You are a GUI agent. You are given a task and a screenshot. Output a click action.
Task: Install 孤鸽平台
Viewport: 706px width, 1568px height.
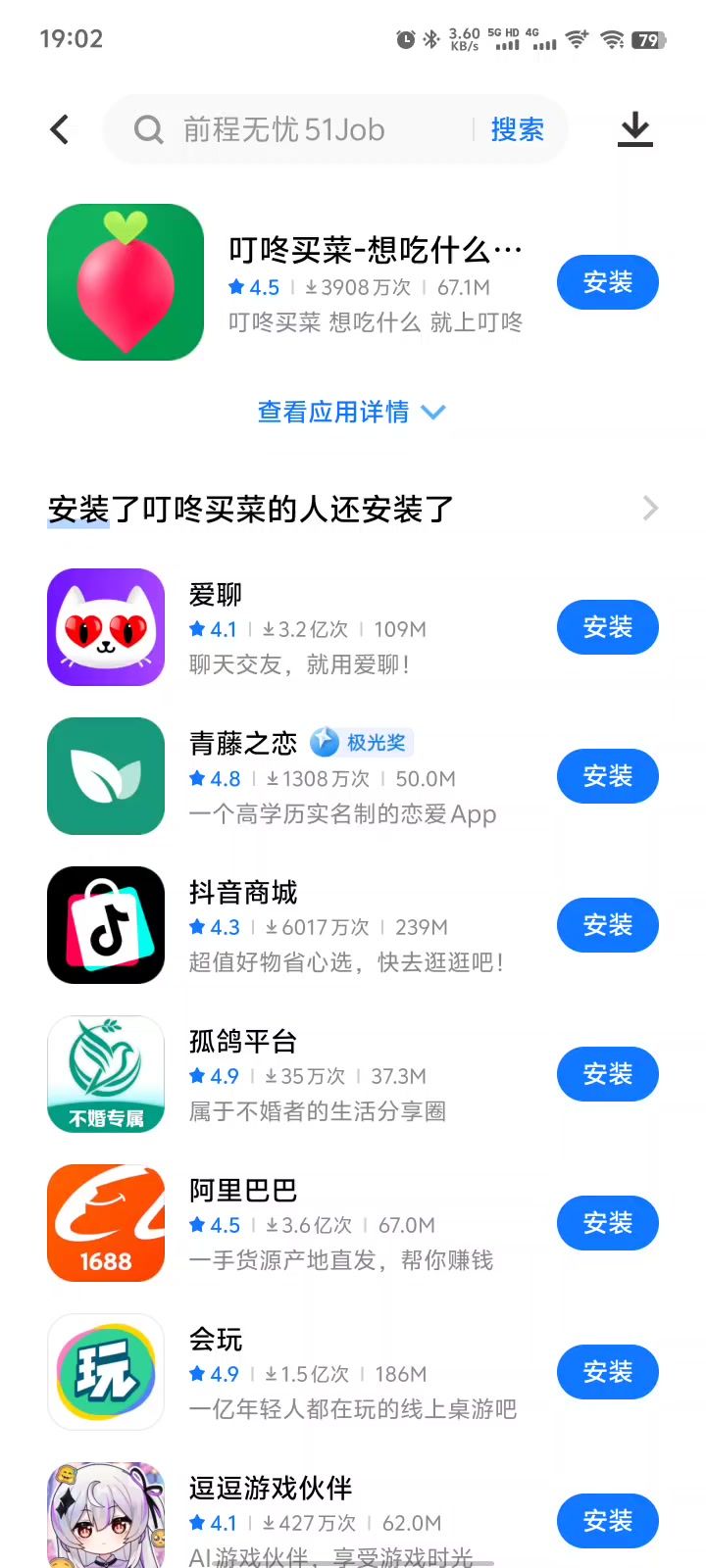tap(607, 1074)
